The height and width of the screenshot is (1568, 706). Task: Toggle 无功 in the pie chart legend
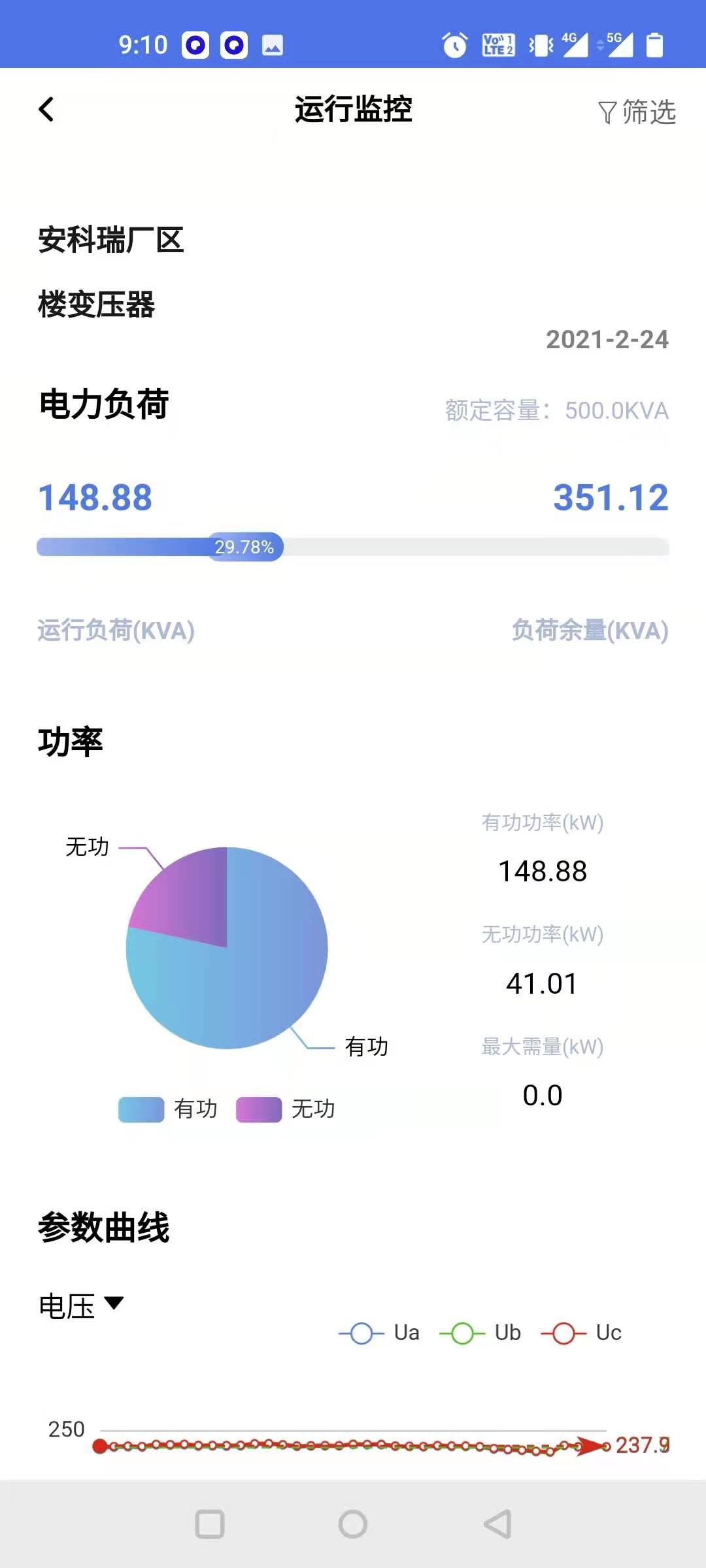coord(286,1109)
